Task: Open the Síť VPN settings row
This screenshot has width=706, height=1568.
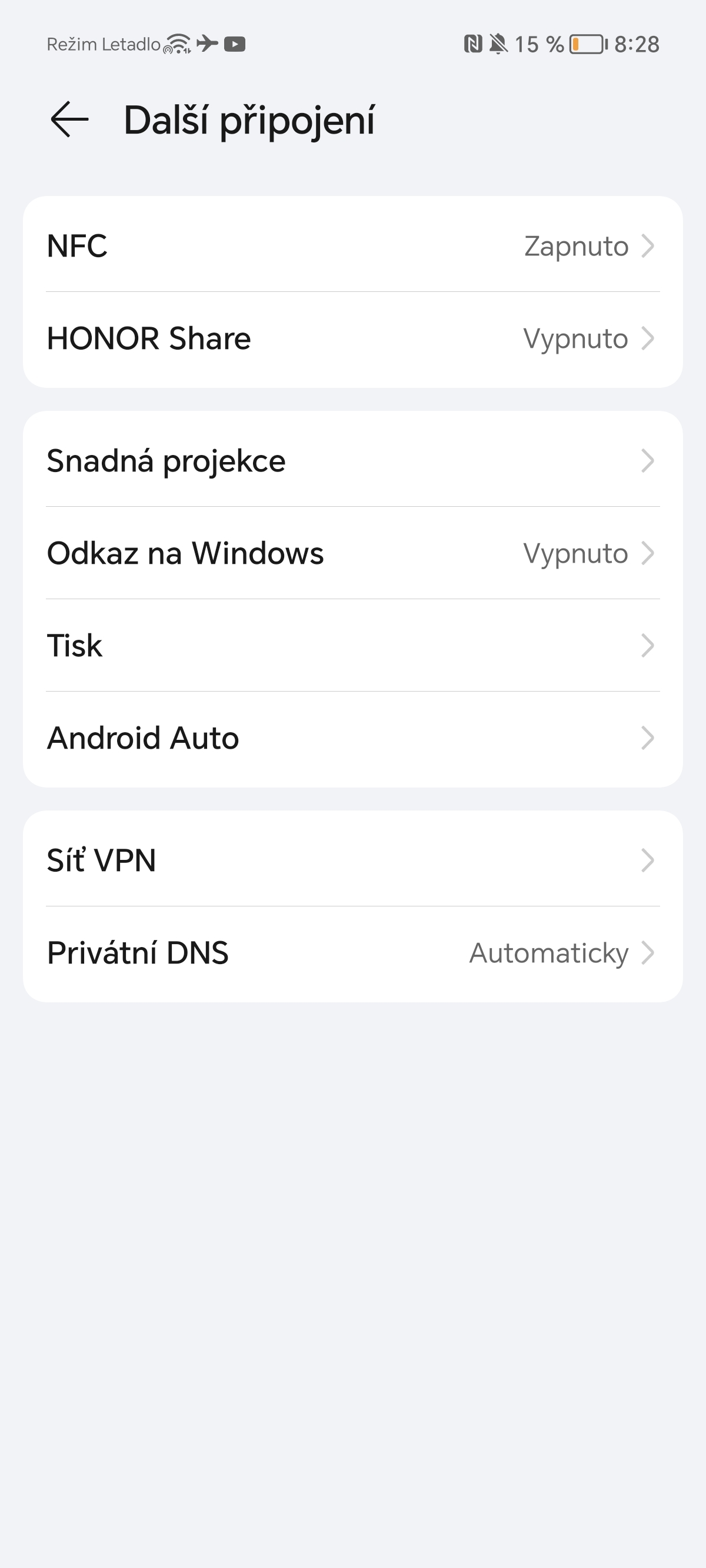Action: tap(353, 860)
